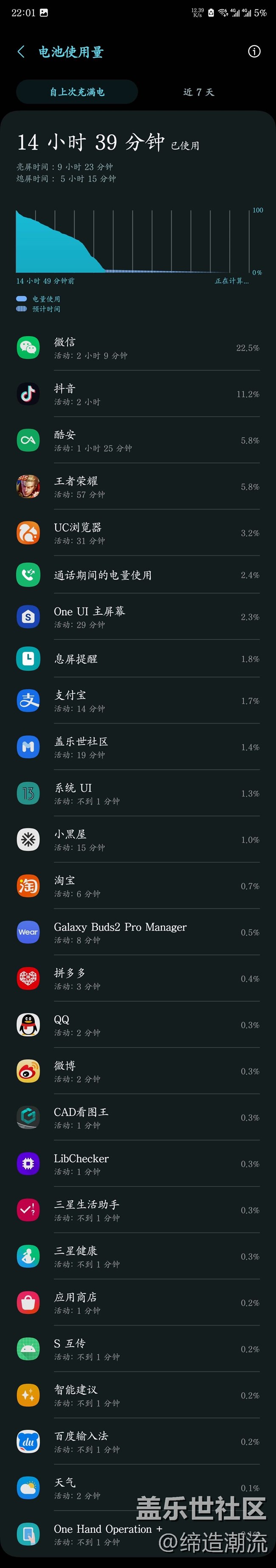Open 淘宝 battery usage row
Image resolution: width=276 pixels, height=1568 pixels.
(138, 886)
